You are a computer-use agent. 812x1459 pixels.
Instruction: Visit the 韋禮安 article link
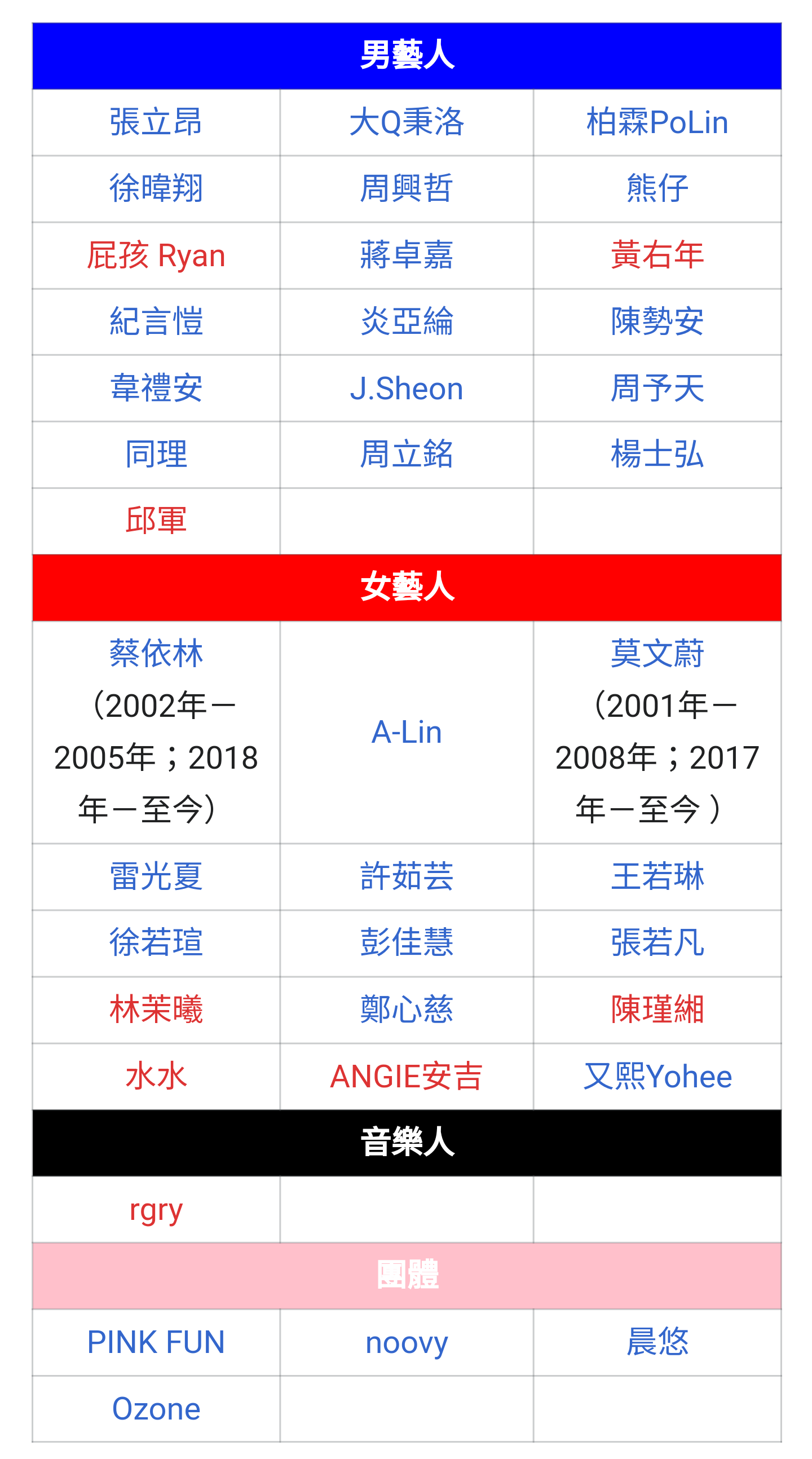[x=156, y=389]
